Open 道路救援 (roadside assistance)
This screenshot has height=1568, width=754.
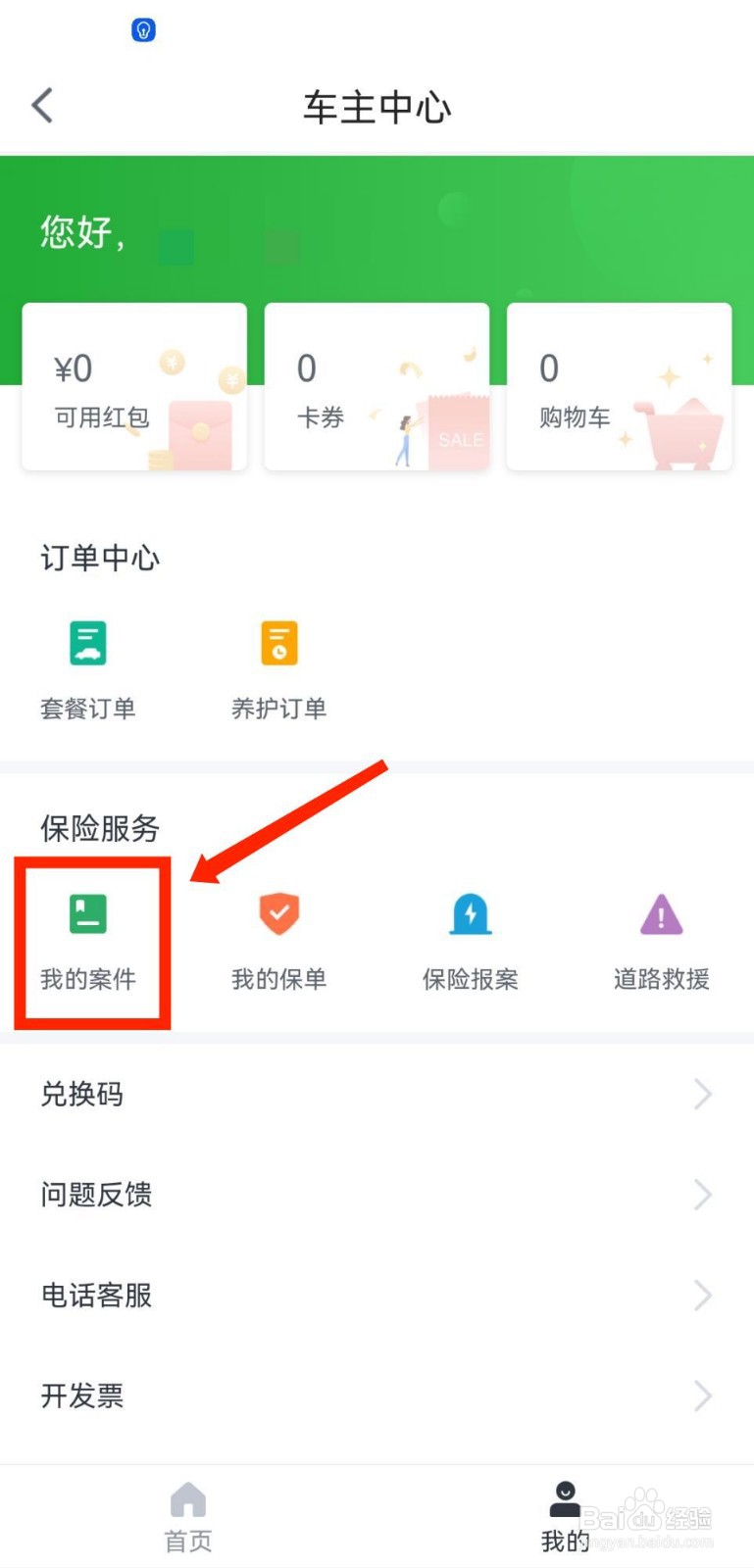(660, 941)
